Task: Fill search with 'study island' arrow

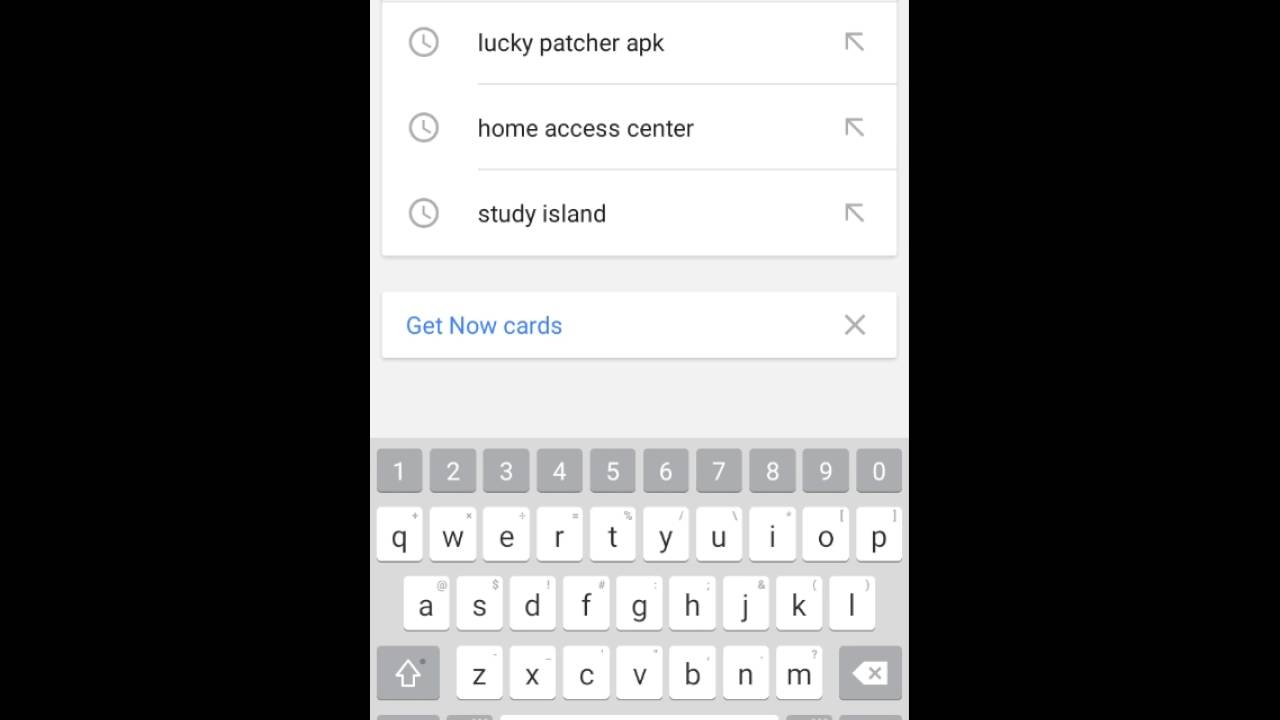Action: pyautogui.click(x=854, y=213)
